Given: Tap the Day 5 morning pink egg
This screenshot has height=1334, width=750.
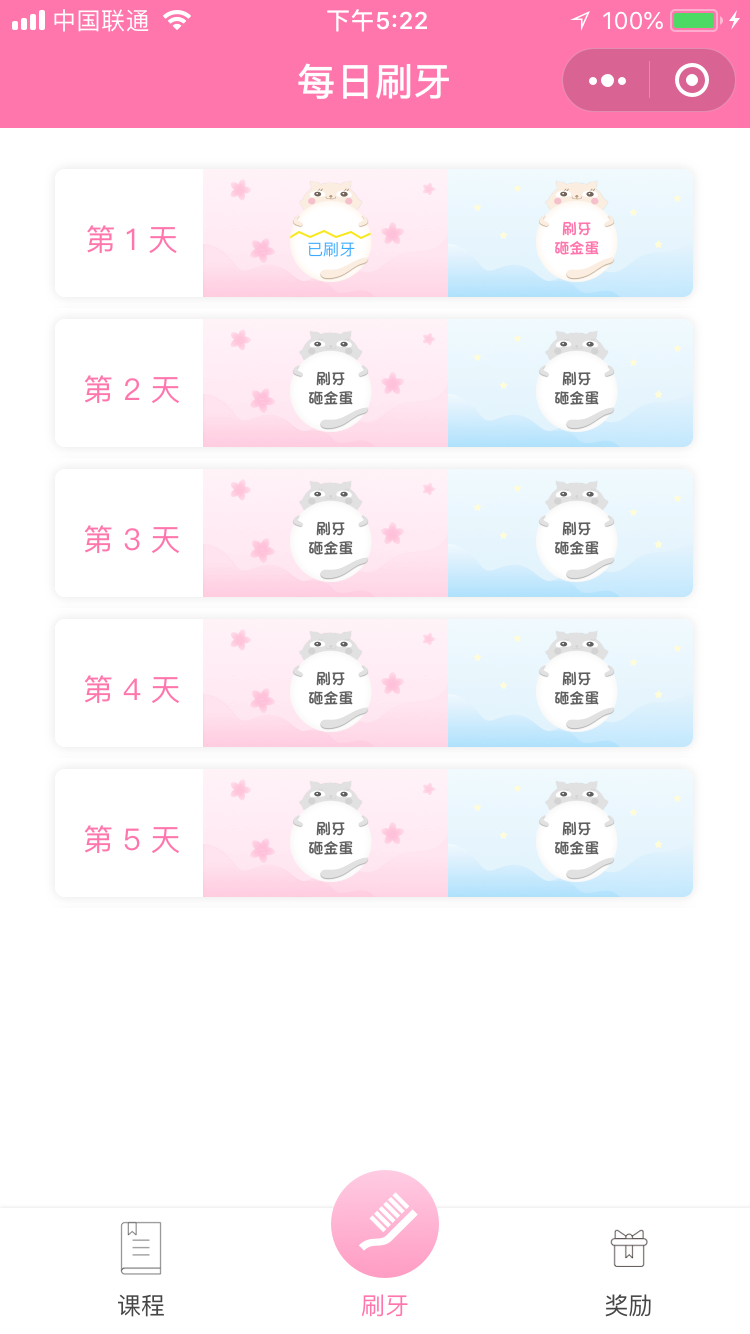Looking at the screenshot, I should (331, 833).
